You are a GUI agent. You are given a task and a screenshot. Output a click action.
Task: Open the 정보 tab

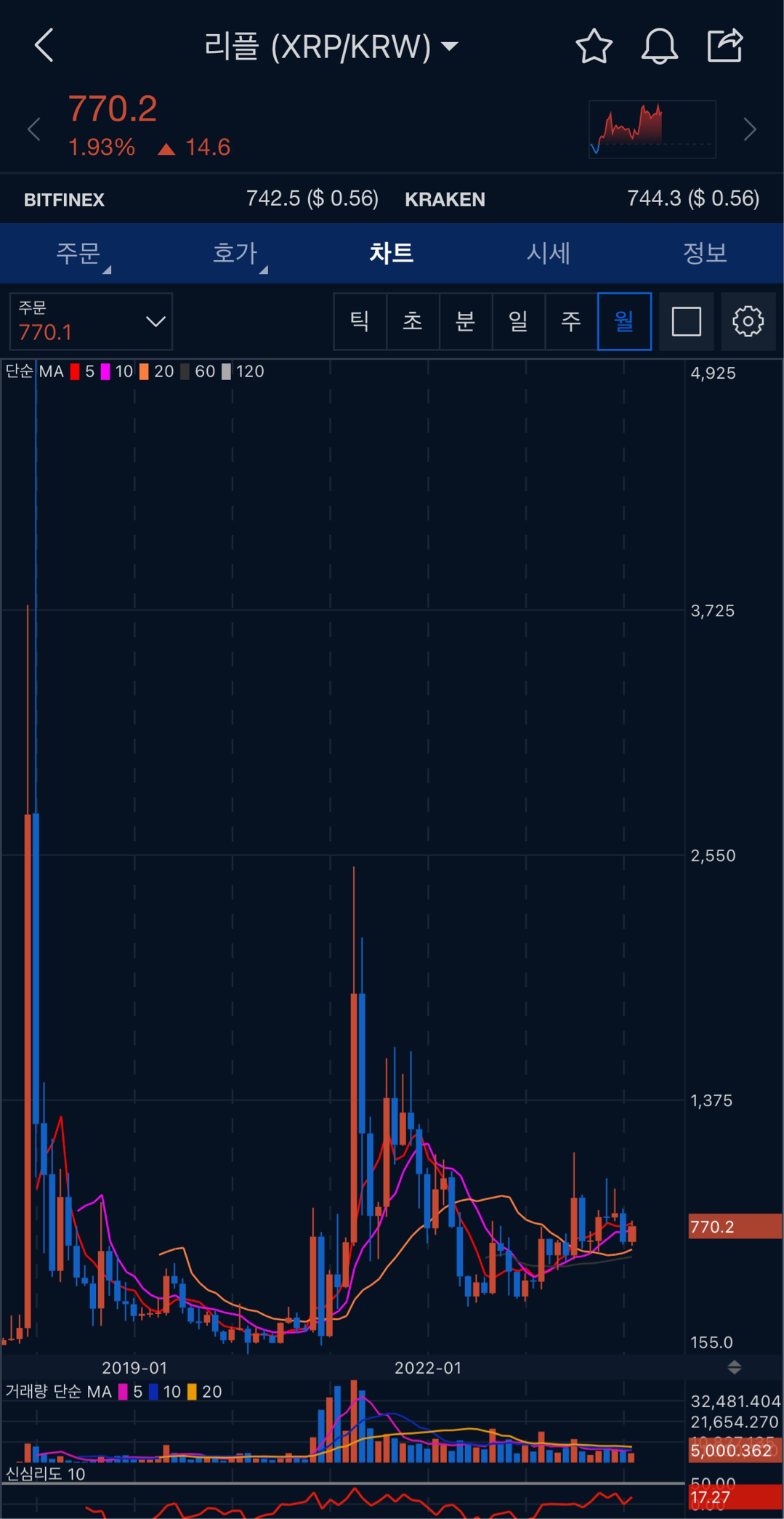click(705, 254)
